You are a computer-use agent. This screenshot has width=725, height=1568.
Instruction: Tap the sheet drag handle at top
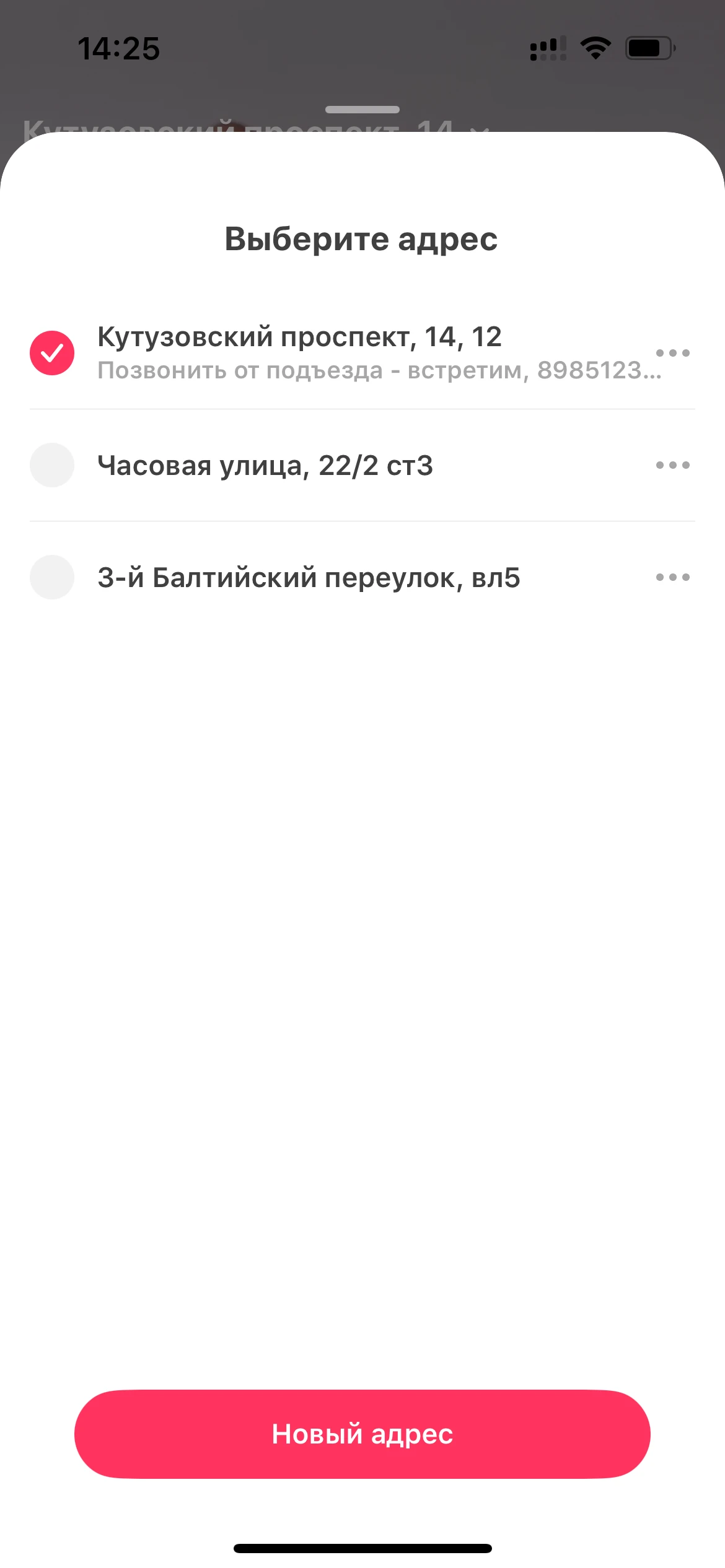[362, 110]
